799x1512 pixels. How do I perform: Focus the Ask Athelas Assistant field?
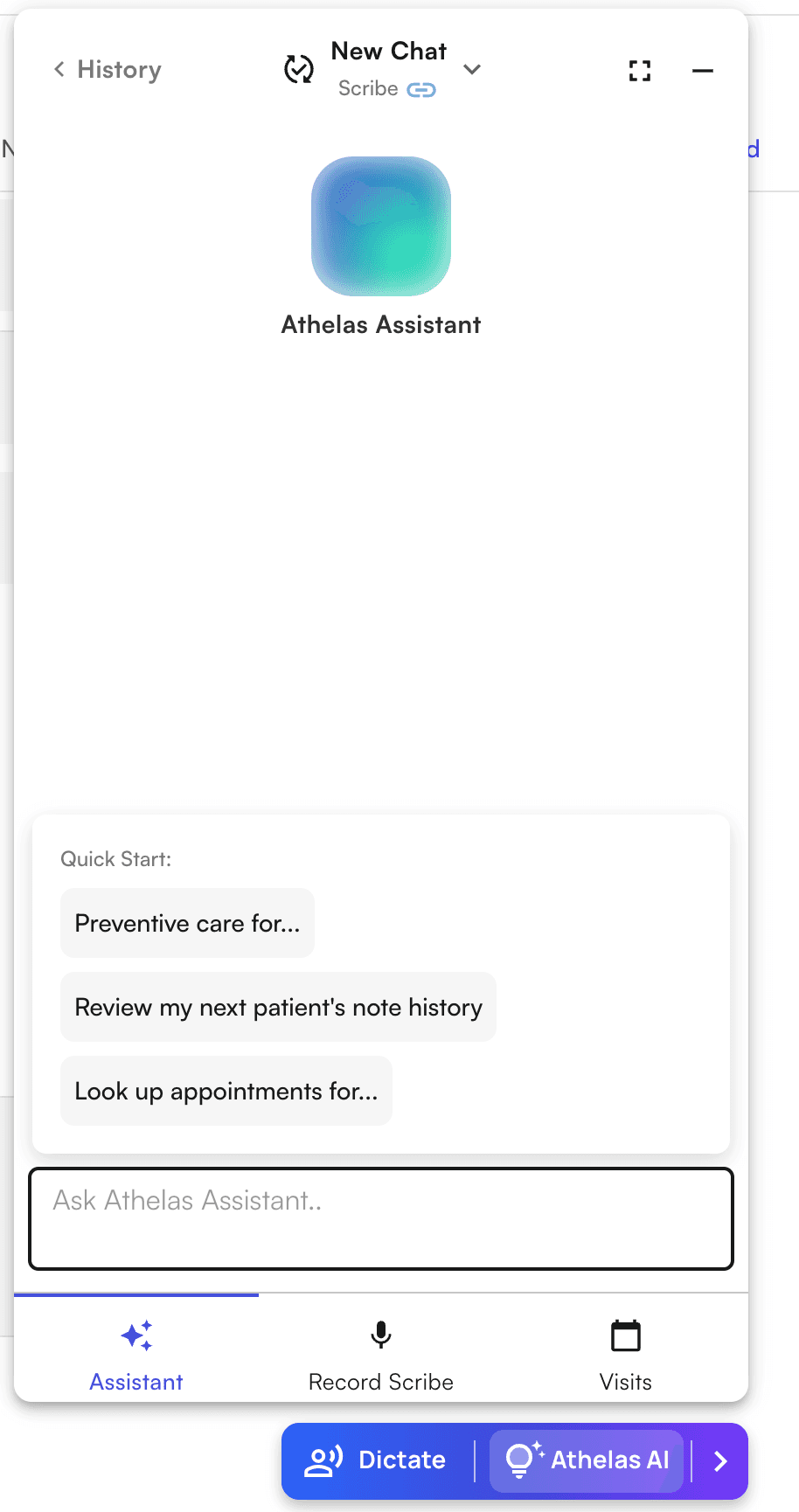pos(381,1218)
